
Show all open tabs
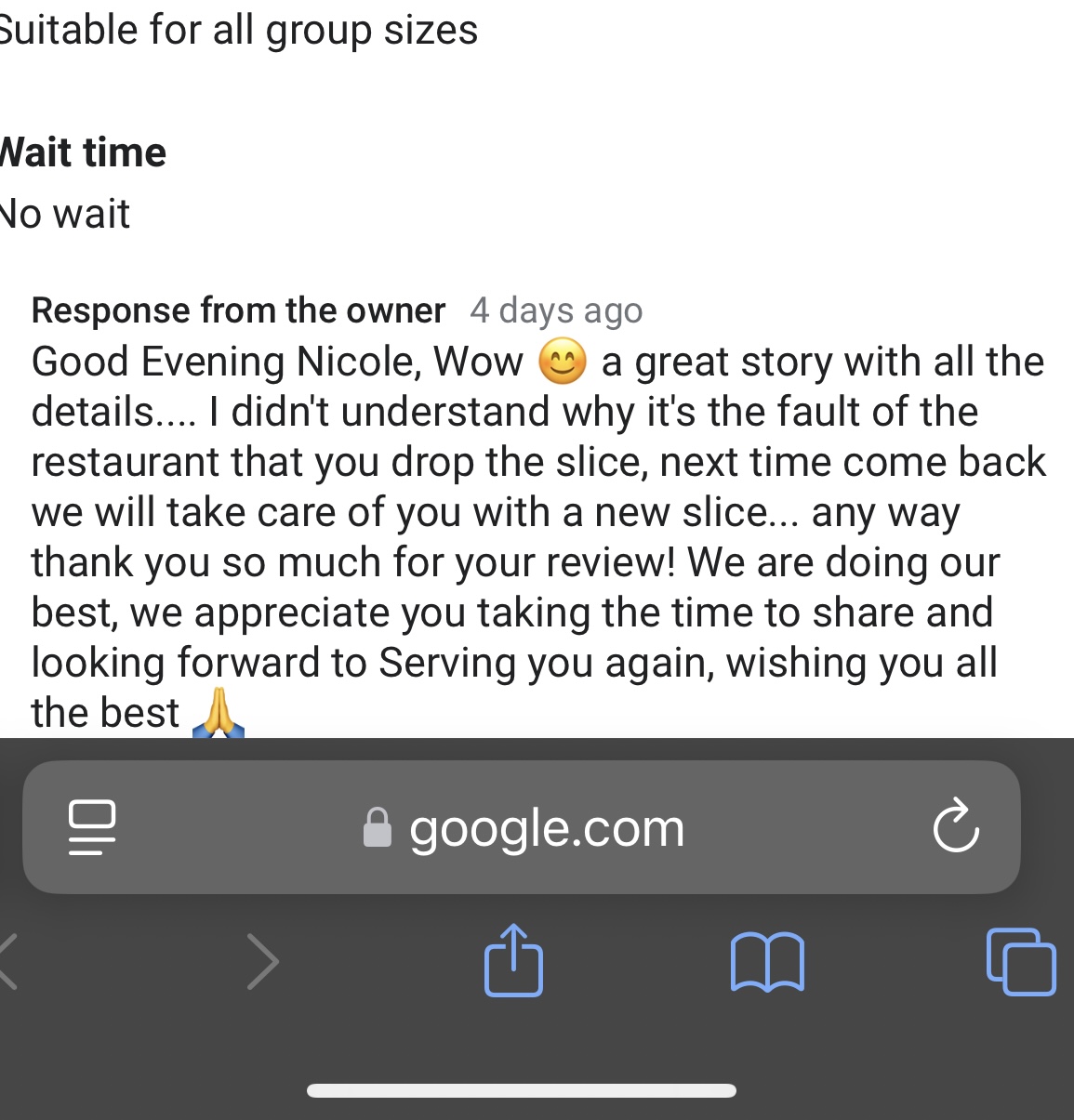tap(1020, 962)
